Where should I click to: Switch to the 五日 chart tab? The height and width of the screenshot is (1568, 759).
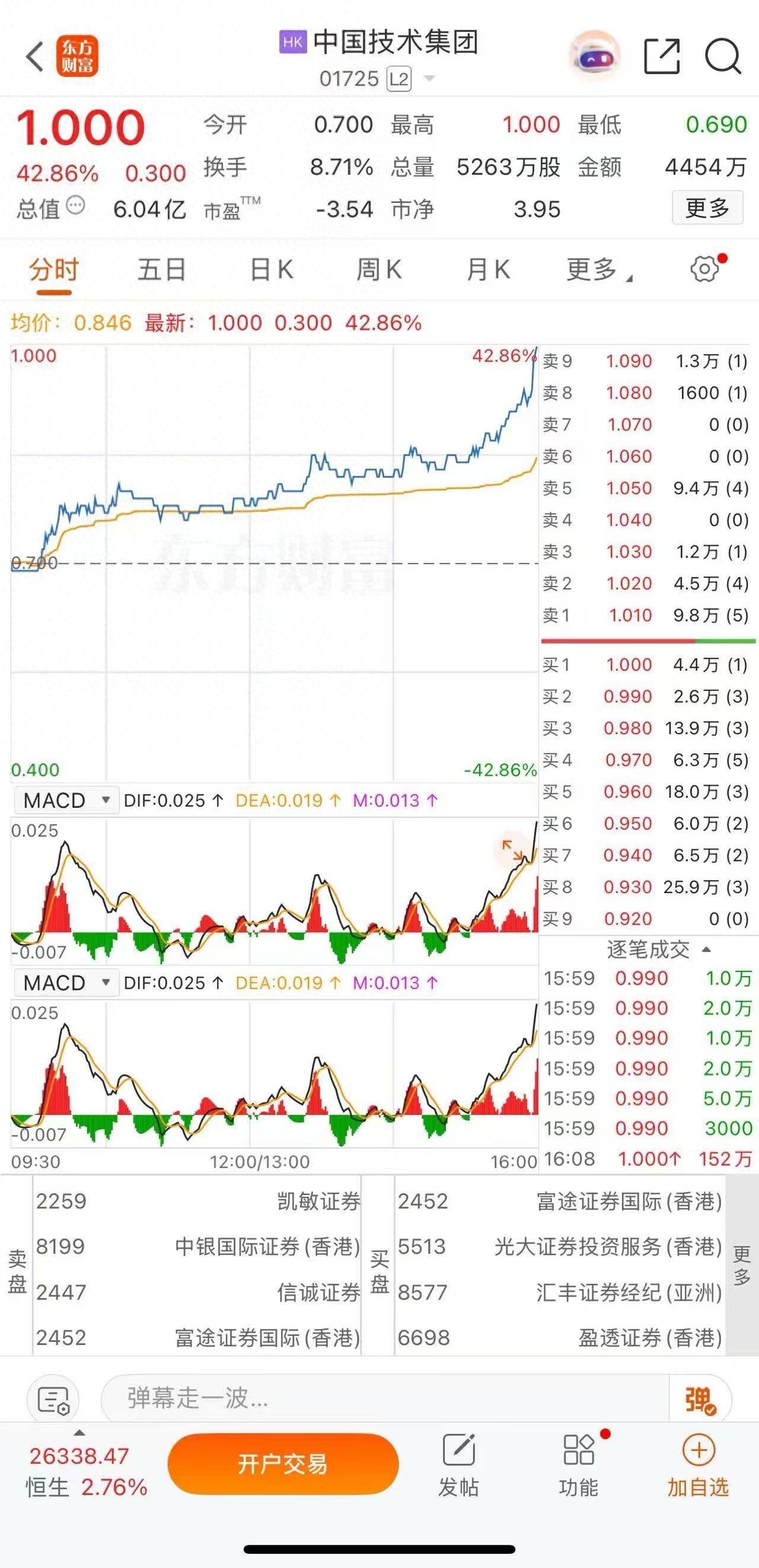pyautogui.click(x=161, y=270)
